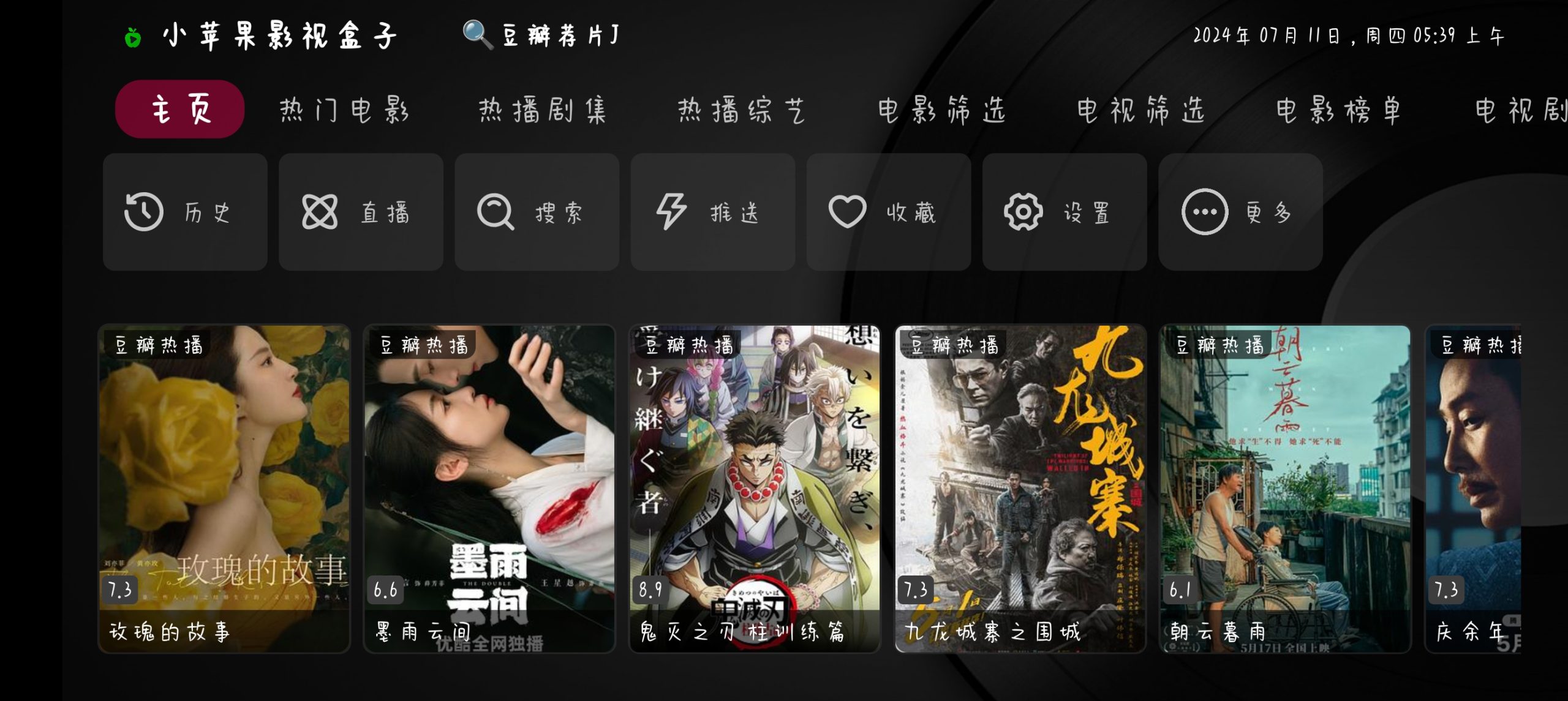This screenshot has height=701, width=1568.
Task: Open 朝云暮雨 movie card
Action: pyautogui.click(x=1285, y=488)
